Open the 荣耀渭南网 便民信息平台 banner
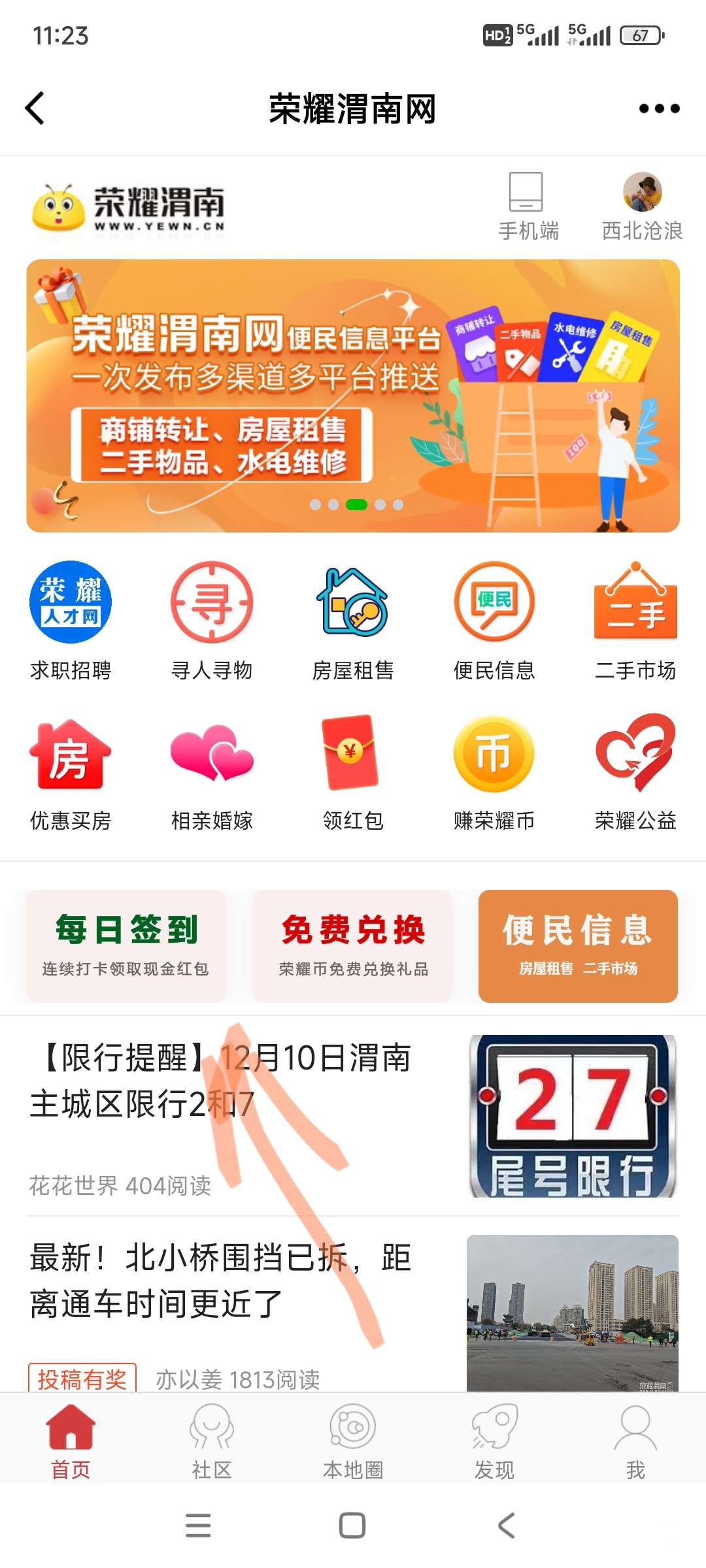The height and width of the screenshot is (1568, 706). pyautogui.click(x=353, y=396)
